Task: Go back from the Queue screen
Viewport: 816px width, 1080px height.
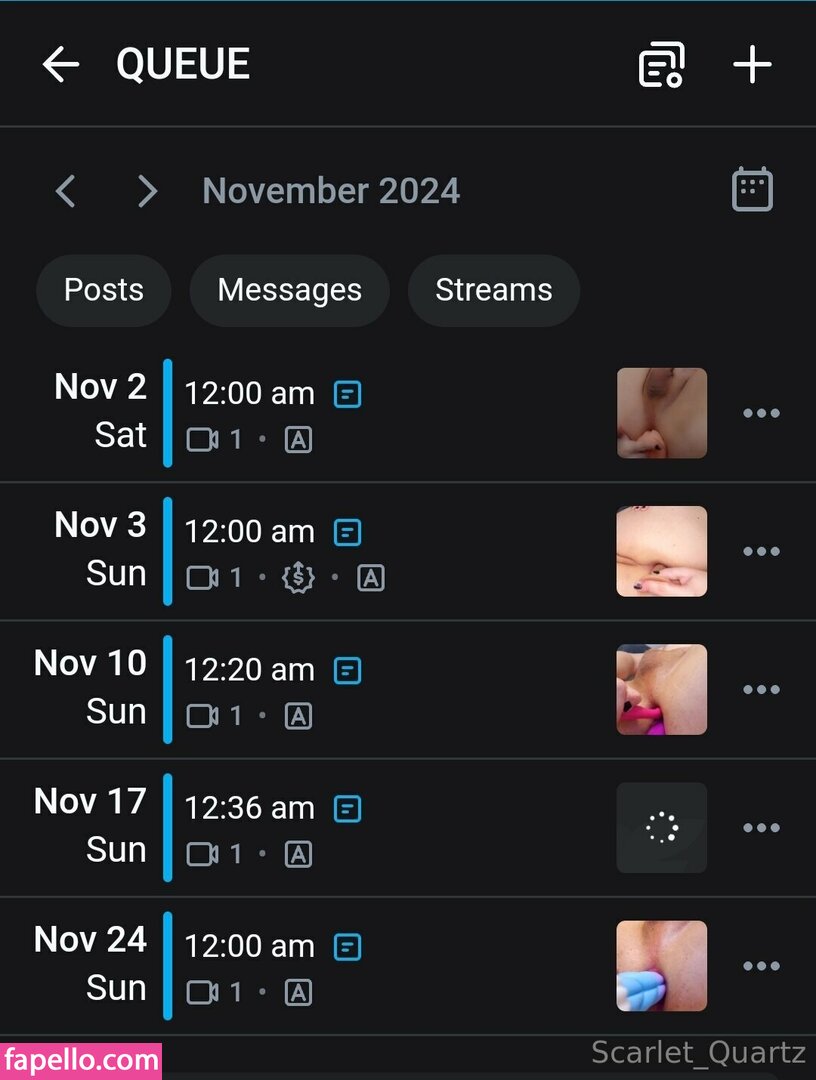Action: (x=60, y=65)
